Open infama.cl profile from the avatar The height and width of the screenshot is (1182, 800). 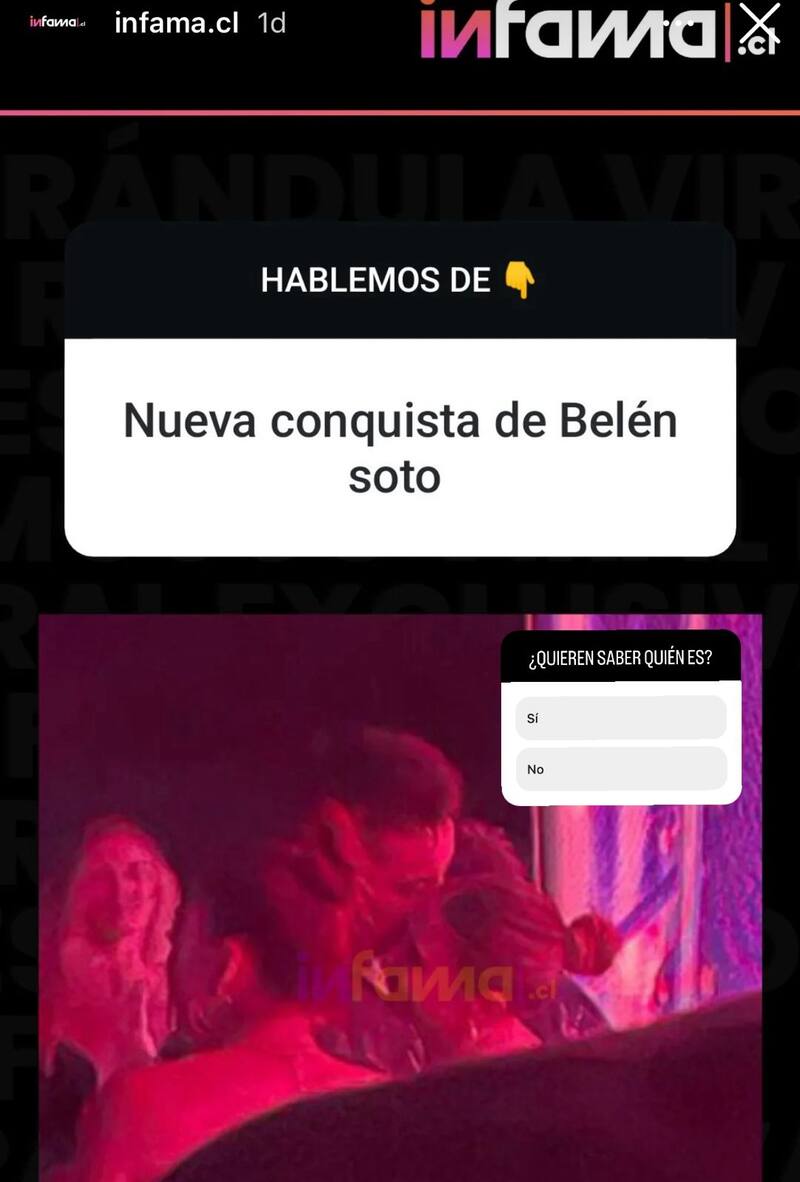click(x=55, y=22)
